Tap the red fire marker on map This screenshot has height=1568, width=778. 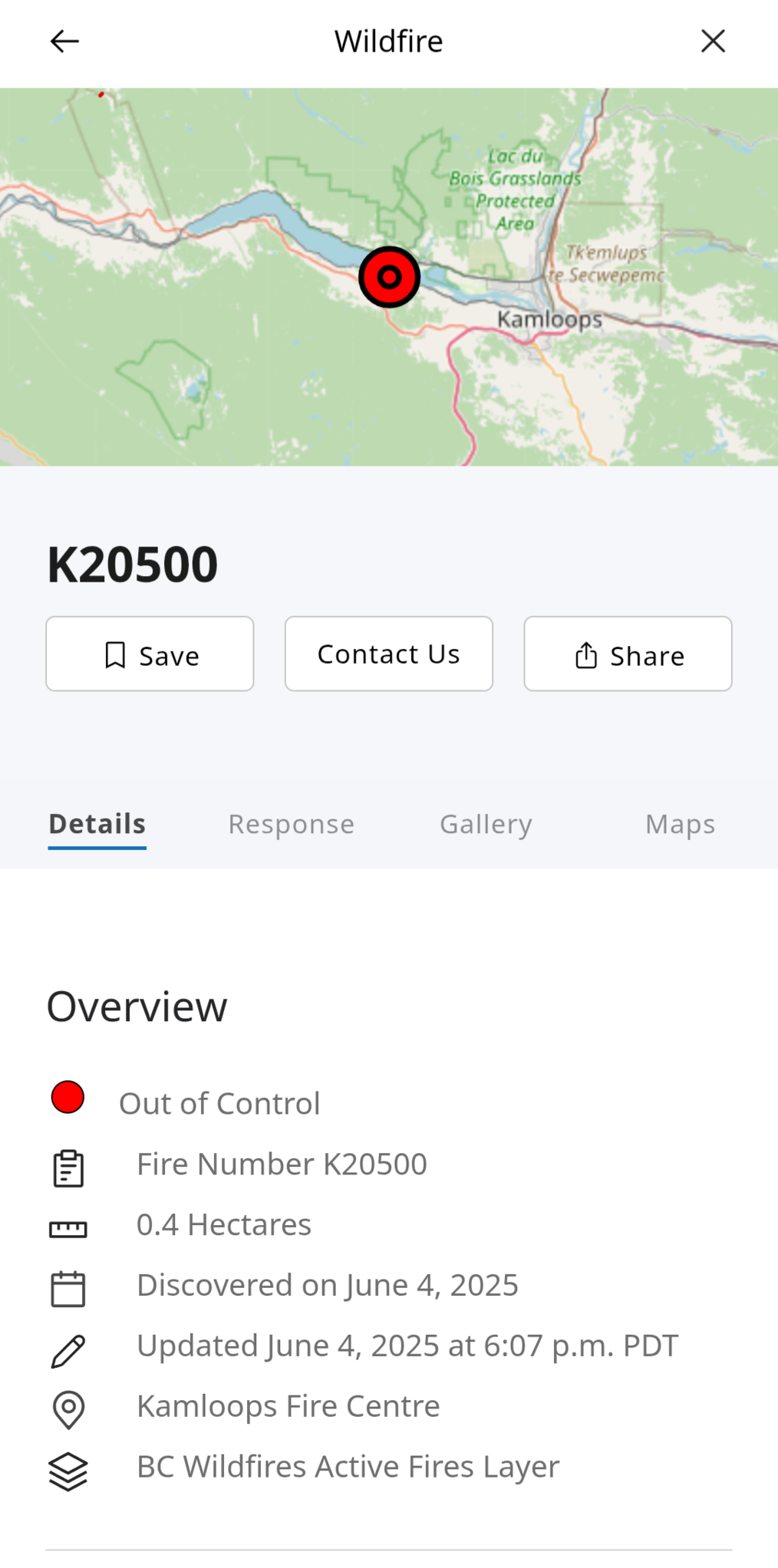pyautogui.click(x=390, y=277)
